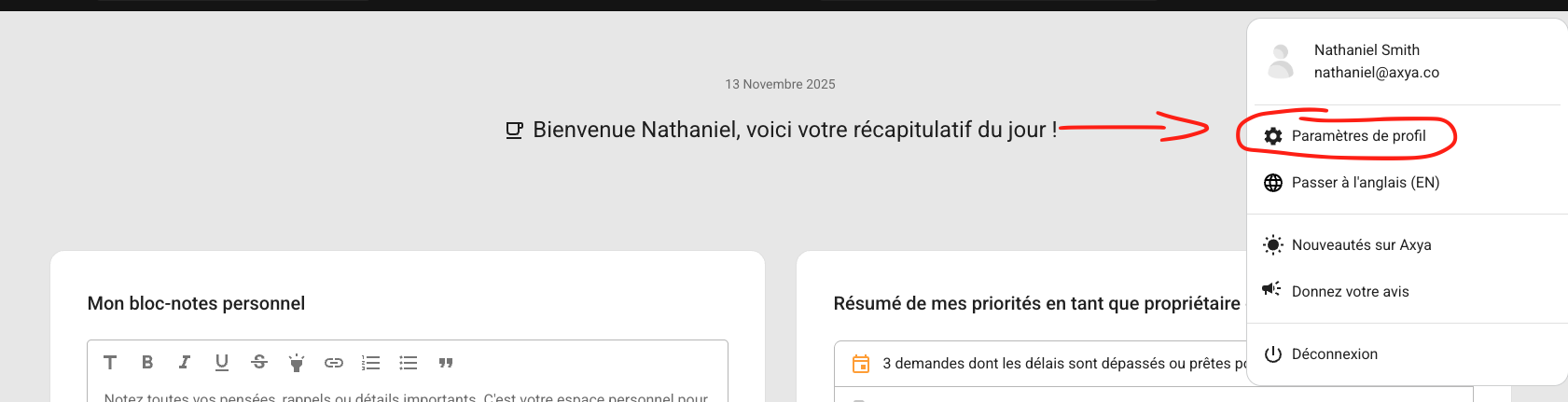Tap the highlighter icon in the notepad toolbar
Image resolution: width=1568 pixels, height=402 pixels.
pyautogui.click(x=297, y=363)
